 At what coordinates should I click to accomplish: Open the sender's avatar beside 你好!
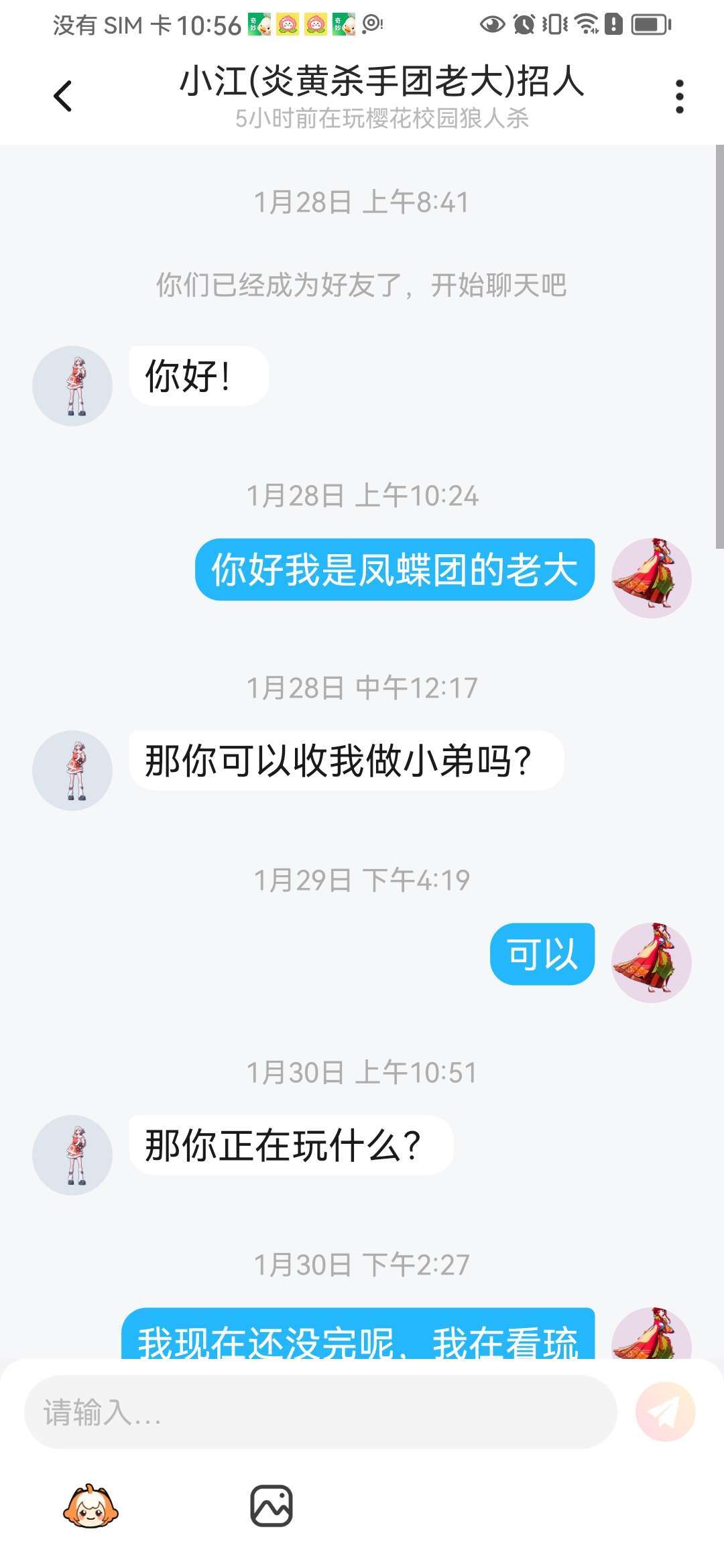coord(72,386)
